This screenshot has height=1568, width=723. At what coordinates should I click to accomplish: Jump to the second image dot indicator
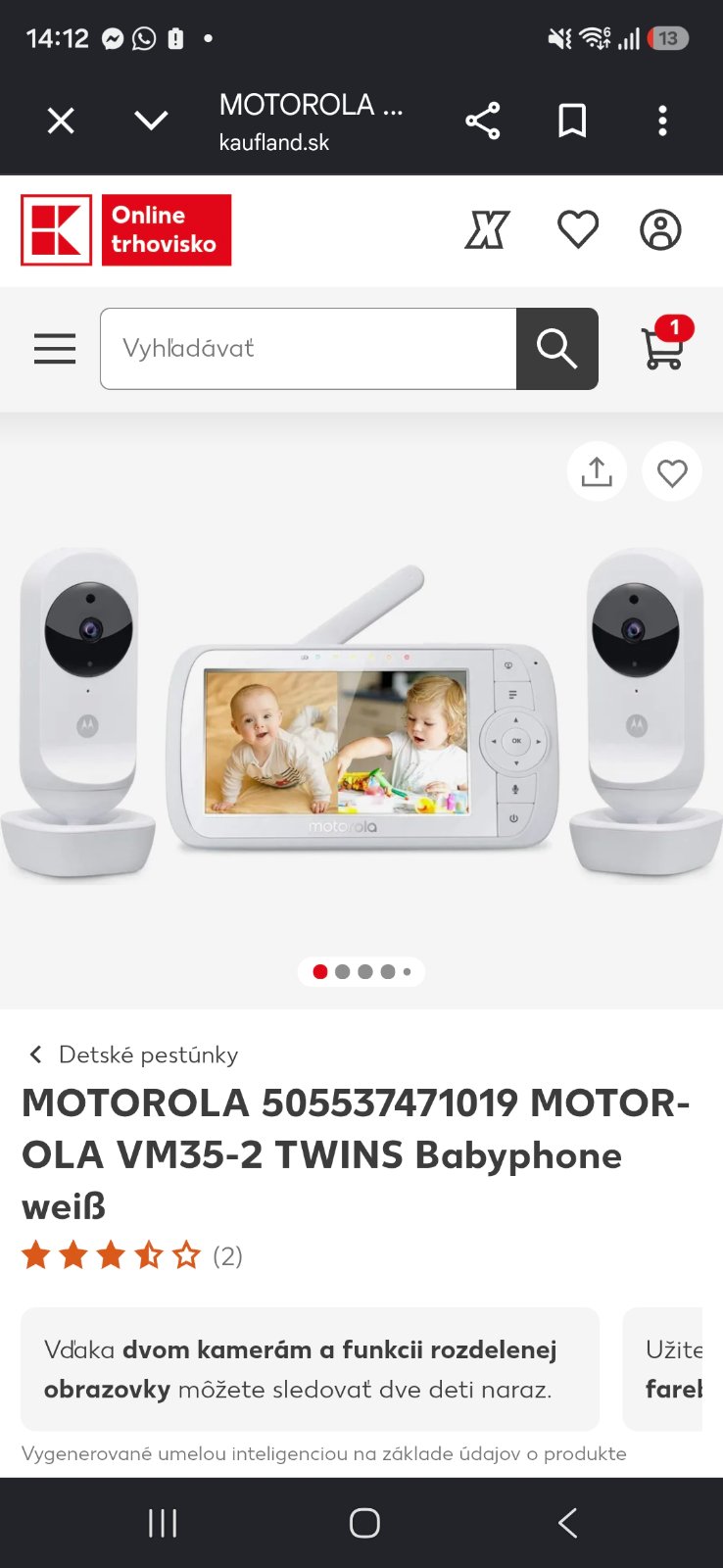point(342,972)
